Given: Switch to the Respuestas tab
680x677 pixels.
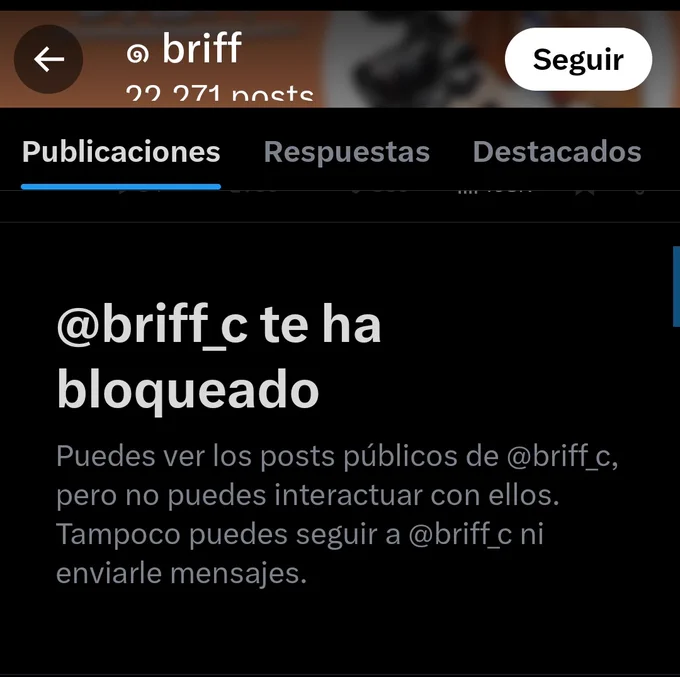Looking at the screenshot, I should coord(347,152).
